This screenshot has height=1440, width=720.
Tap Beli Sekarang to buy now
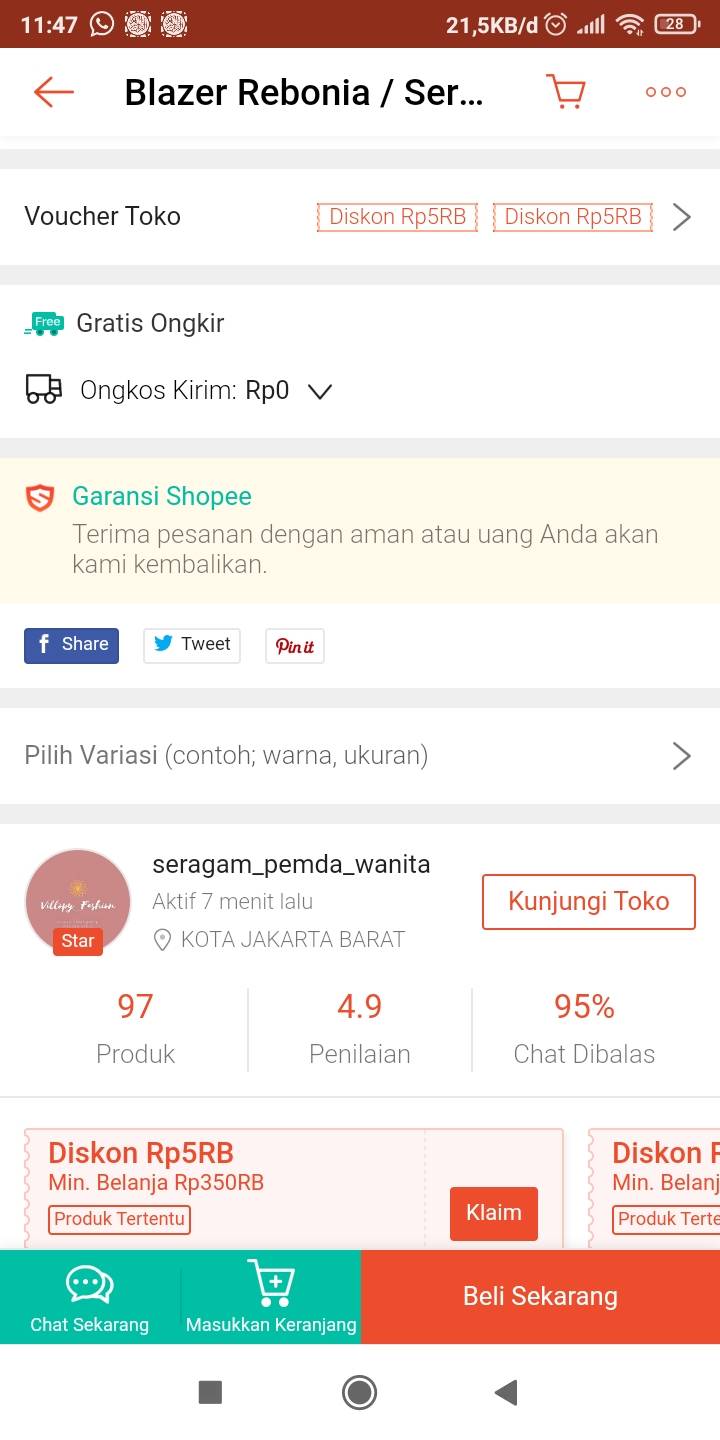click(x=540, y=1297)
